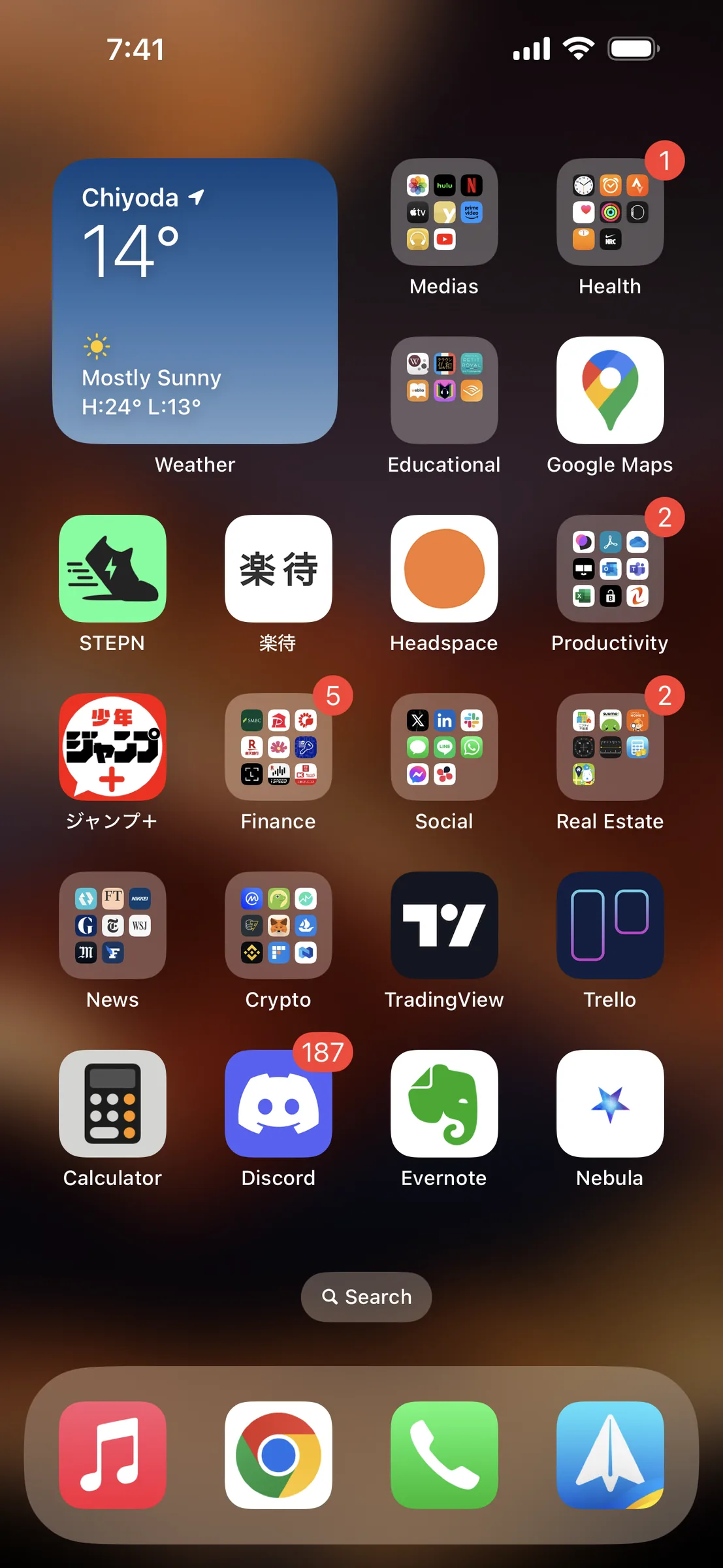The width and height of the screenshot is (723, 1568).
Task: Open the Phone app in the dock
Action: click(444, 1455)
